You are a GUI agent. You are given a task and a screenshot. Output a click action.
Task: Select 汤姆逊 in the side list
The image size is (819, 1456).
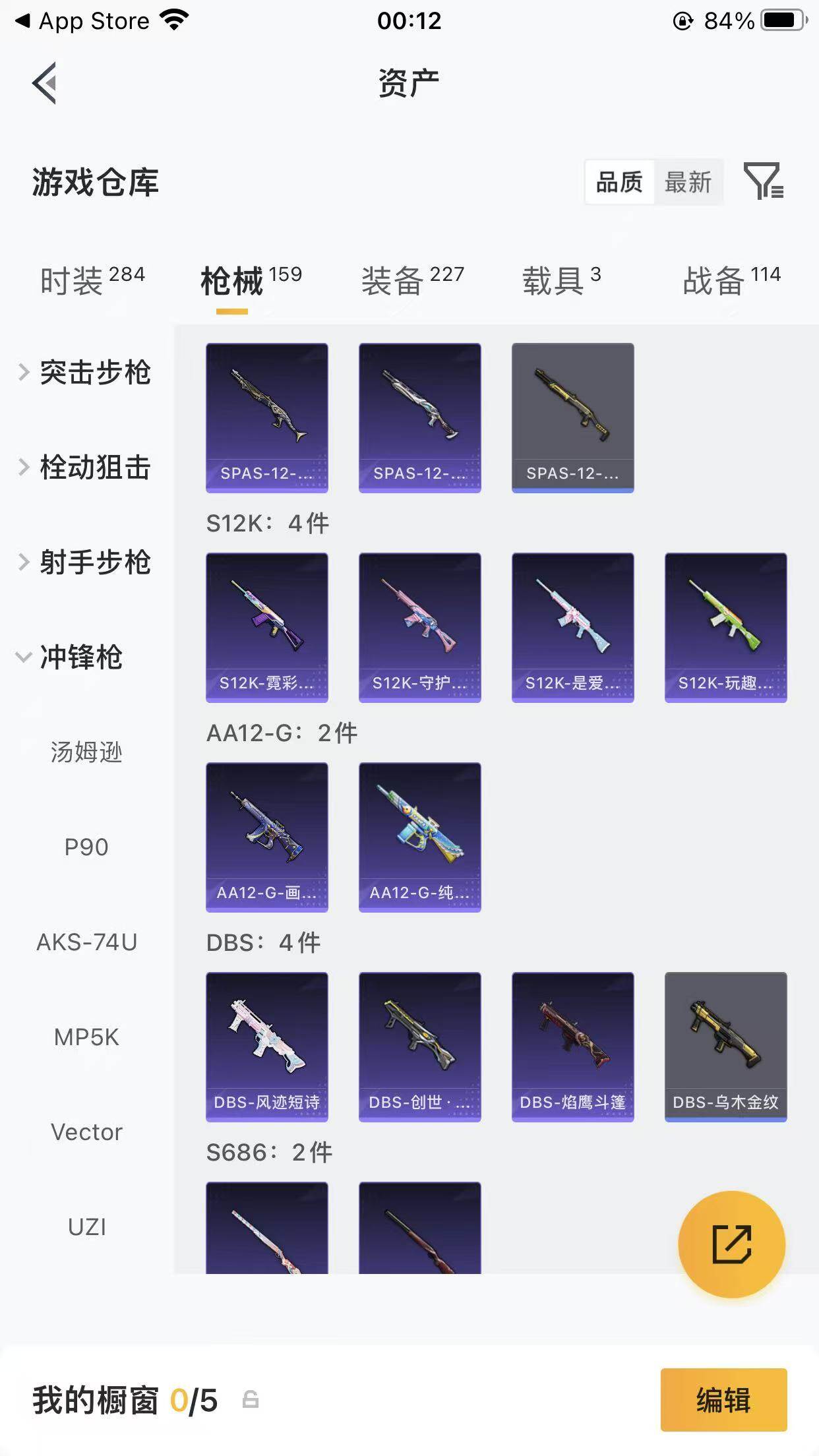[x=86, y=752]
